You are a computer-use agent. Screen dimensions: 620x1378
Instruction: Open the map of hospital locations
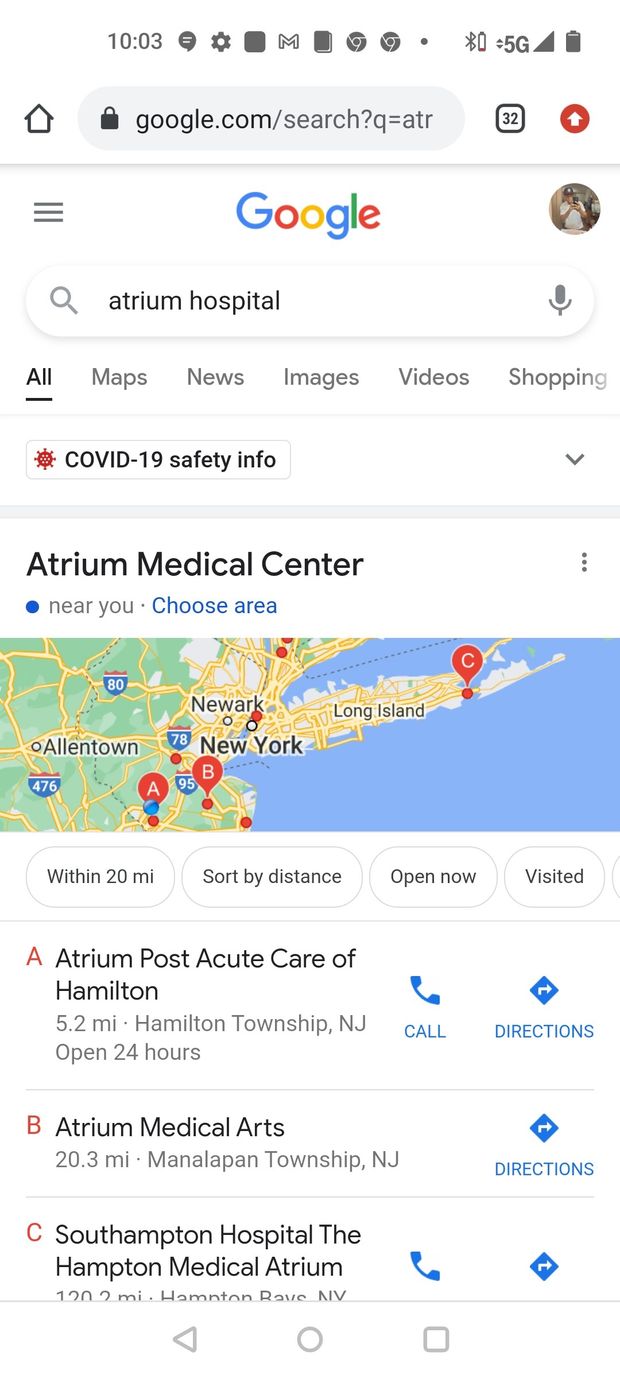[310, 735]
